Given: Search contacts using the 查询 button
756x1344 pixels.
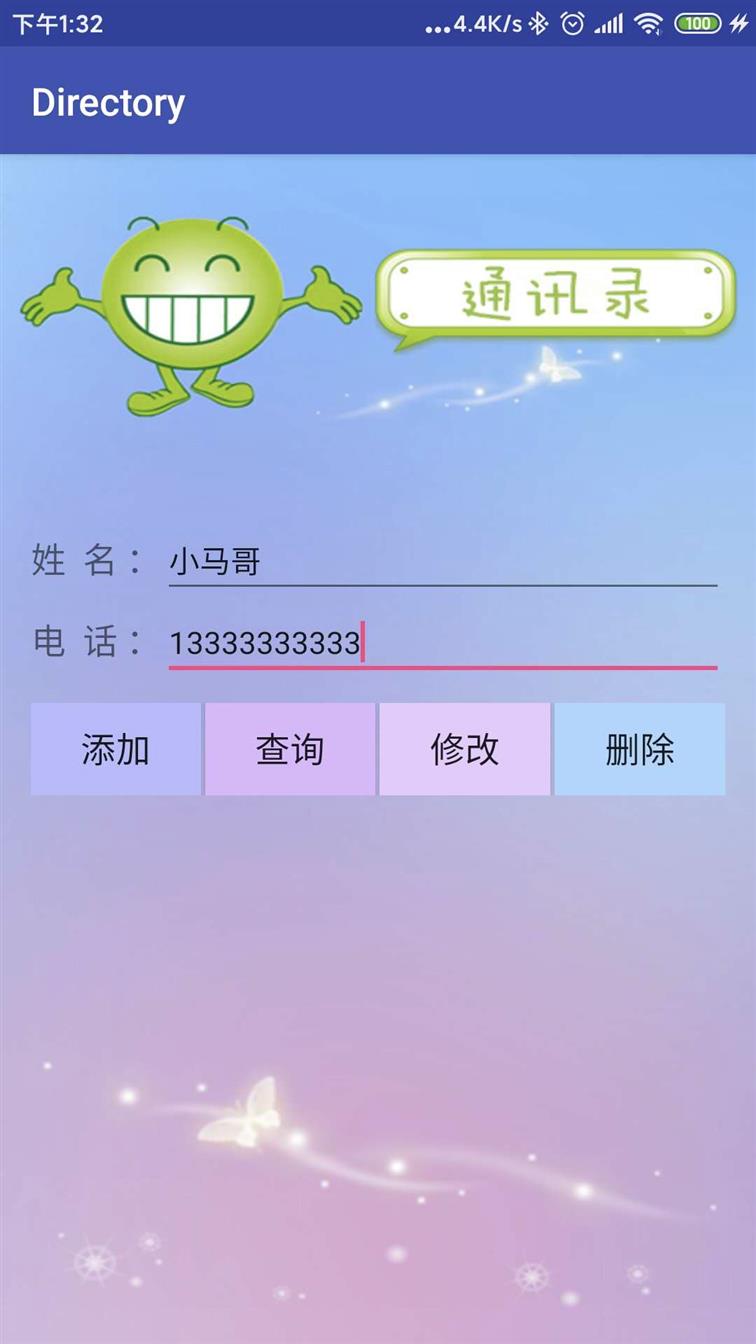Looking at the screenshot, I should click(290, 749).
